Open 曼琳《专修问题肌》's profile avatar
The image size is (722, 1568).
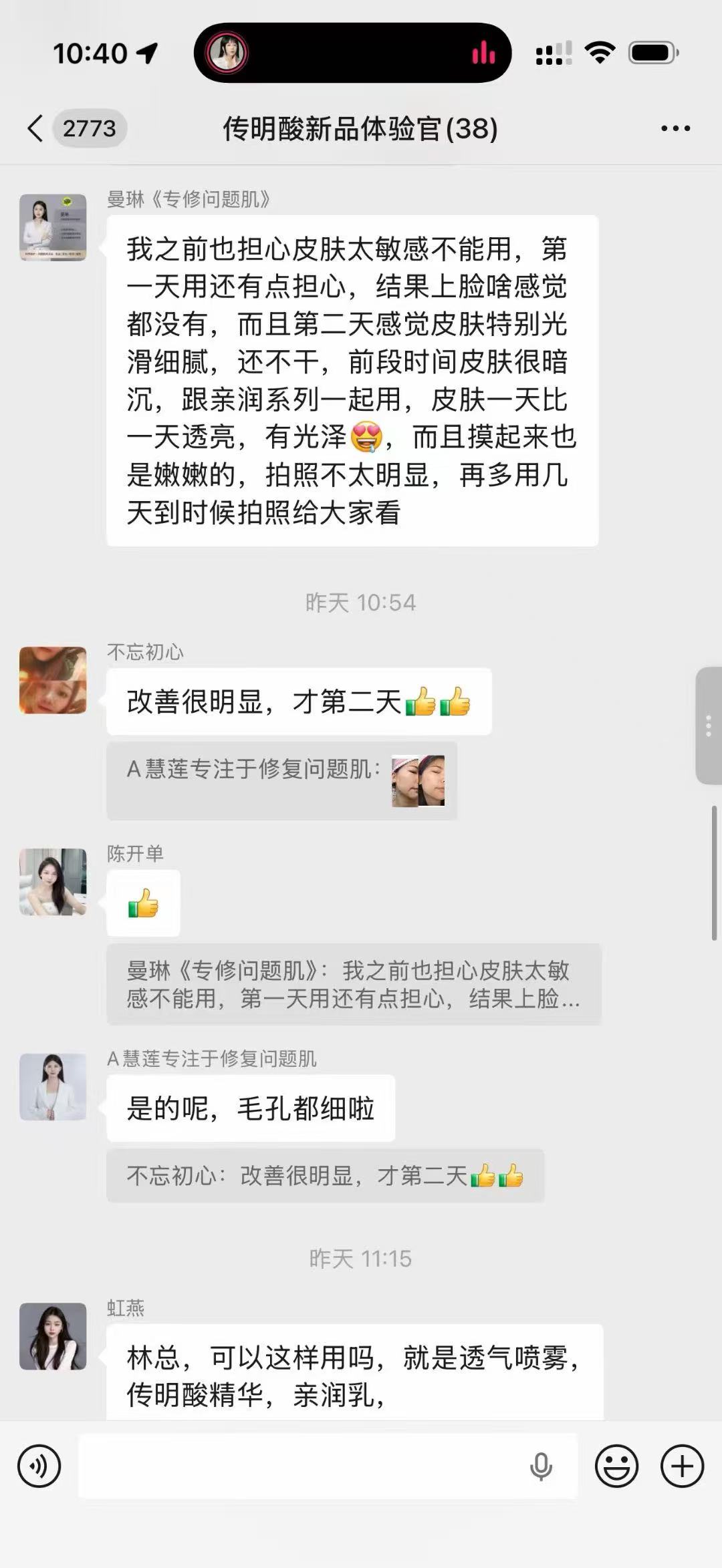click(x=53, y=227)
